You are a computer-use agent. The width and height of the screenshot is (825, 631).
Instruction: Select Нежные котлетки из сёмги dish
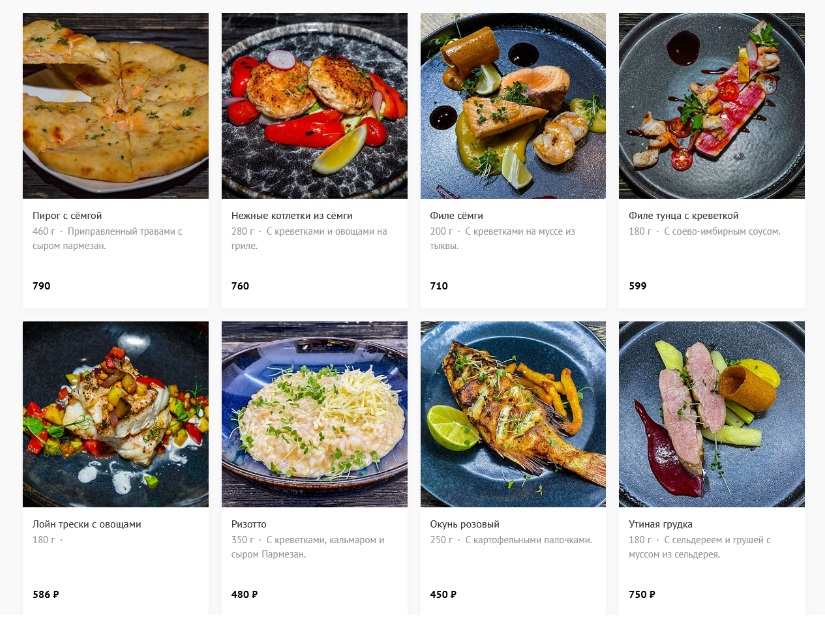[314, 106]
